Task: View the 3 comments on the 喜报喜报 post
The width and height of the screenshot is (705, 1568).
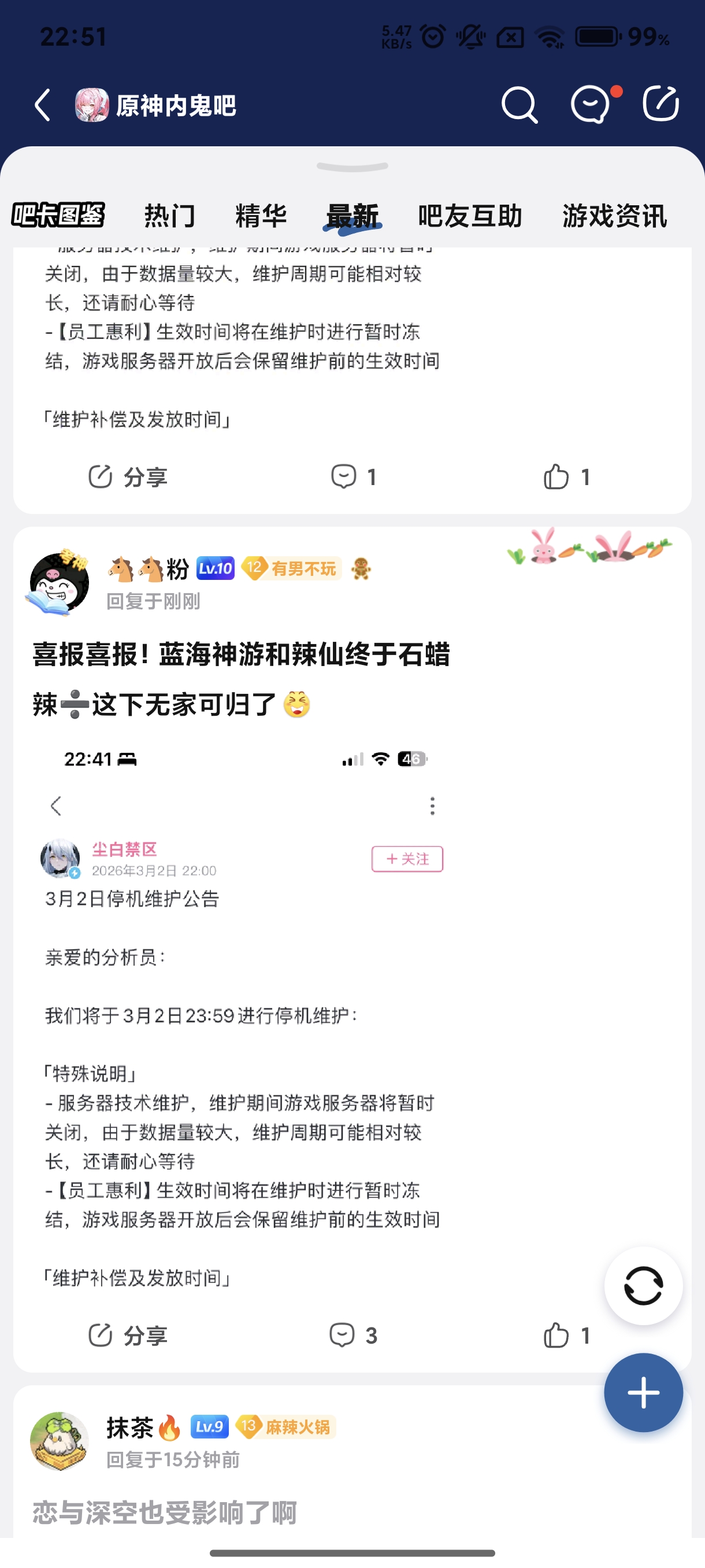Action: coord(353,1336)
